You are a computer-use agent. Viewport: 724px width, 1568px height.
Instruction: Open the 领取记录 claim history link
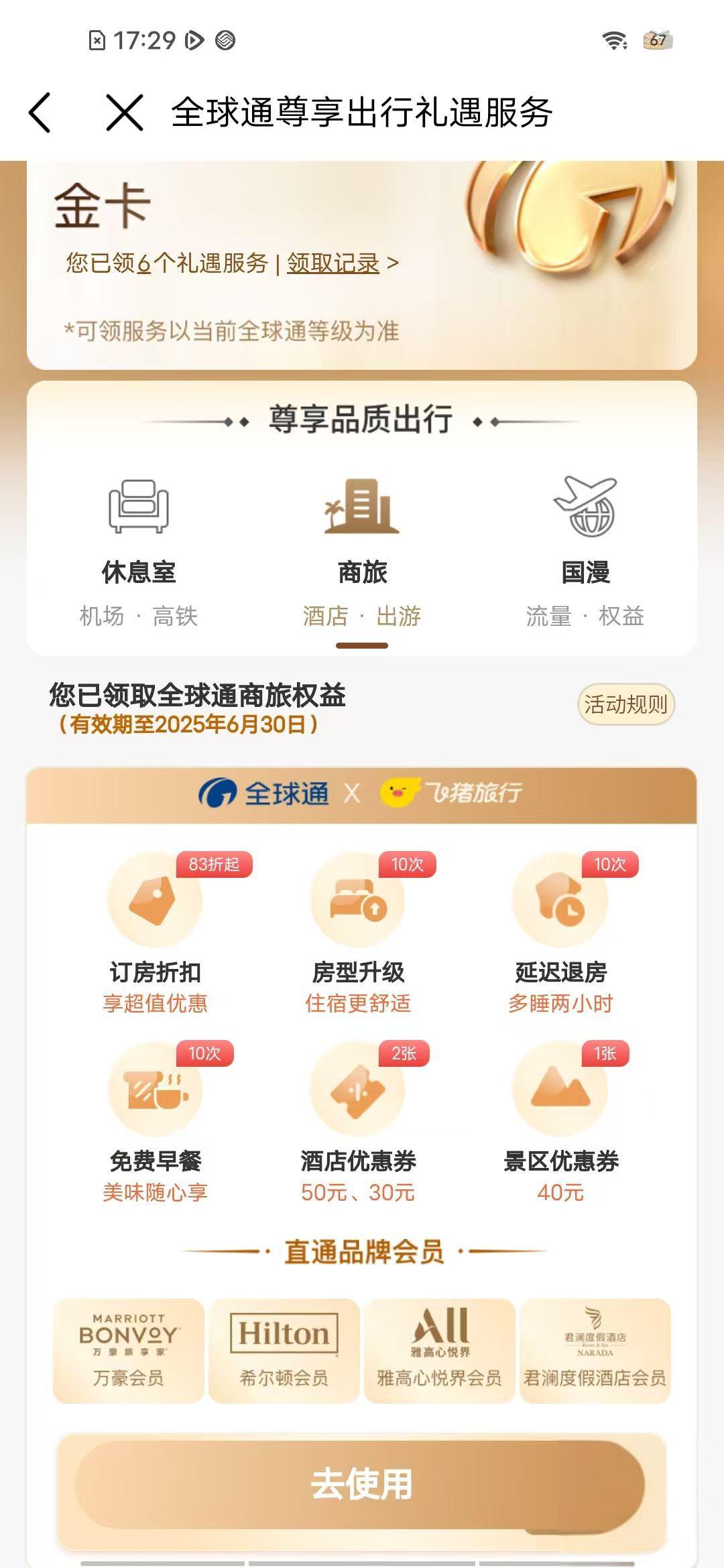click(x=334, y=263)
